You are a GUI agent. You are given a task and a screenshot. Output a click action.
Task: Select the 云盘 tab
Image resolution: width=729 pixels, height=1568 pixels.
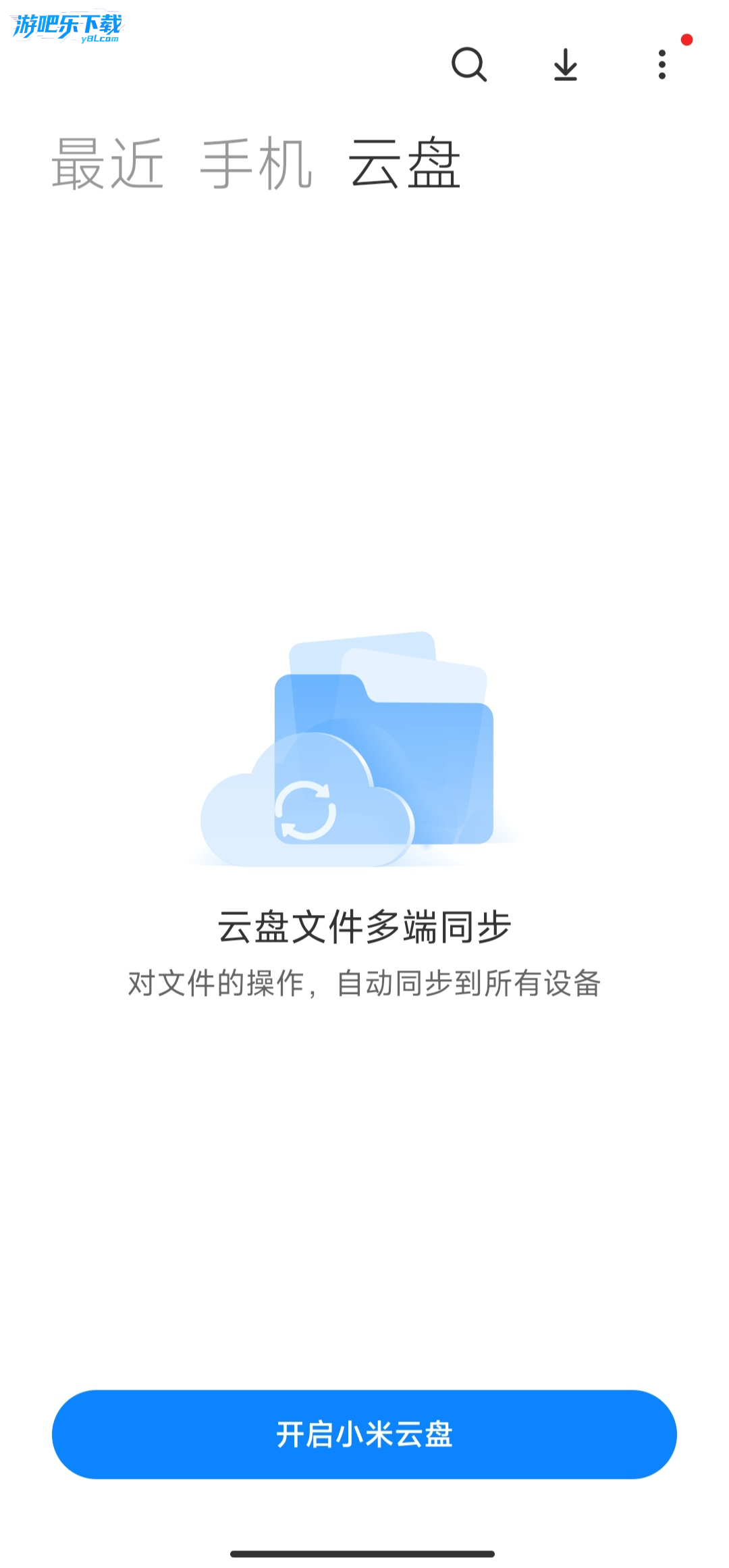[x=404, y=163]
